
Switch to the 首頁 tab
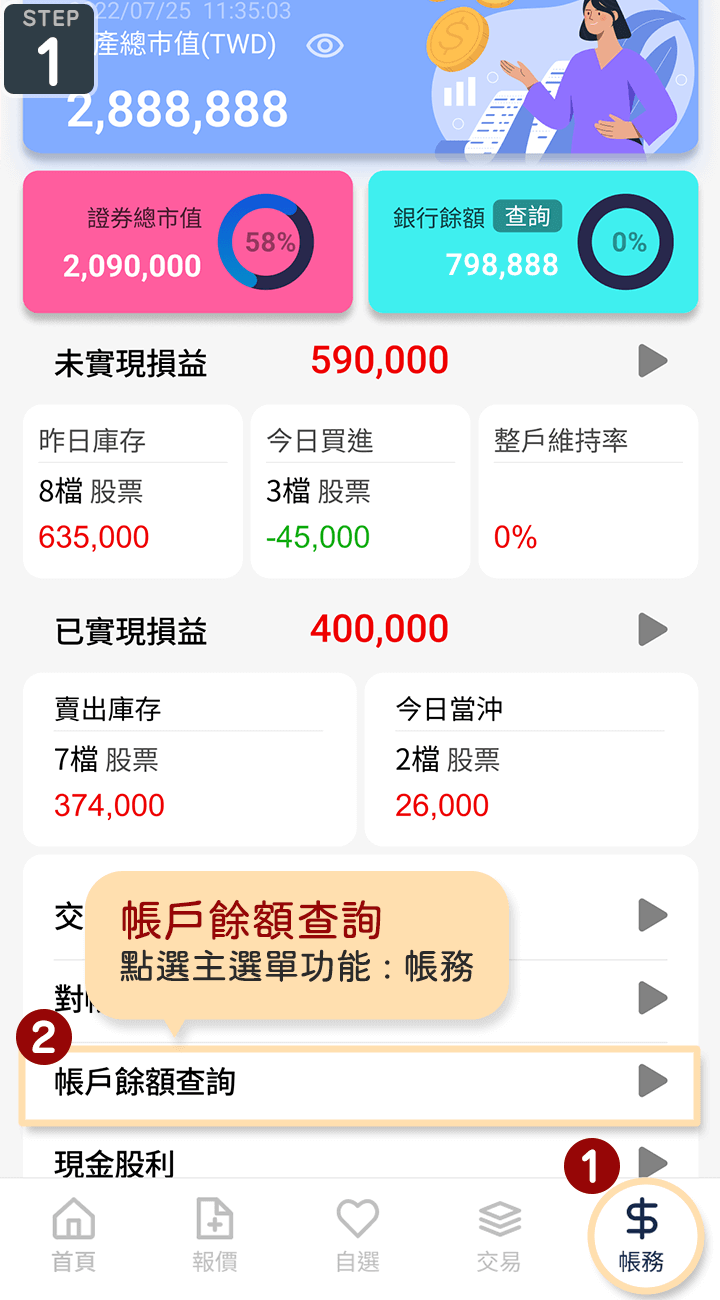[x=73, y=1237]
